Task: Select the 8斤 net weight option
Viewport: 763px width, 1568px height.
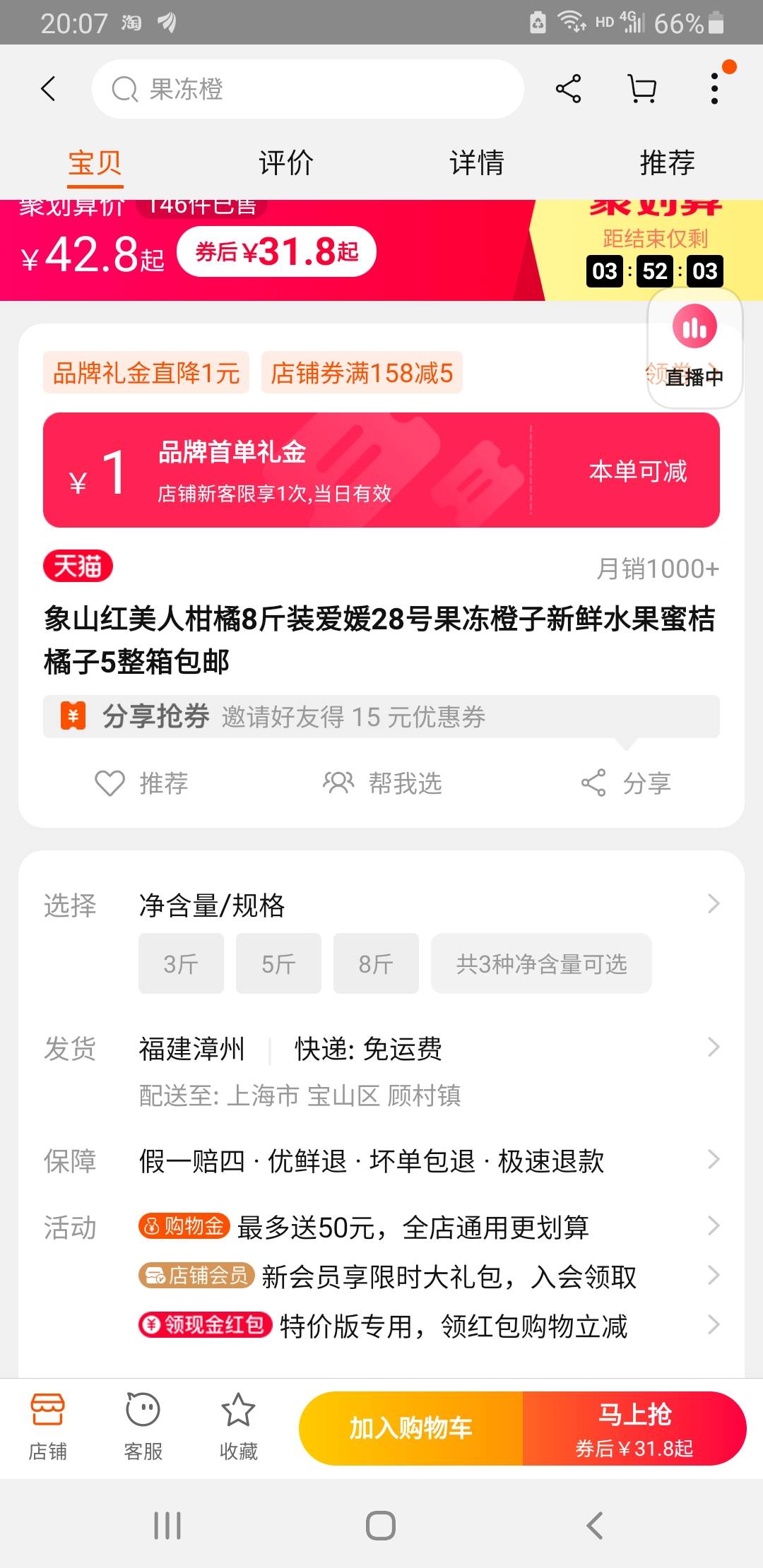Action: [376, 963]
